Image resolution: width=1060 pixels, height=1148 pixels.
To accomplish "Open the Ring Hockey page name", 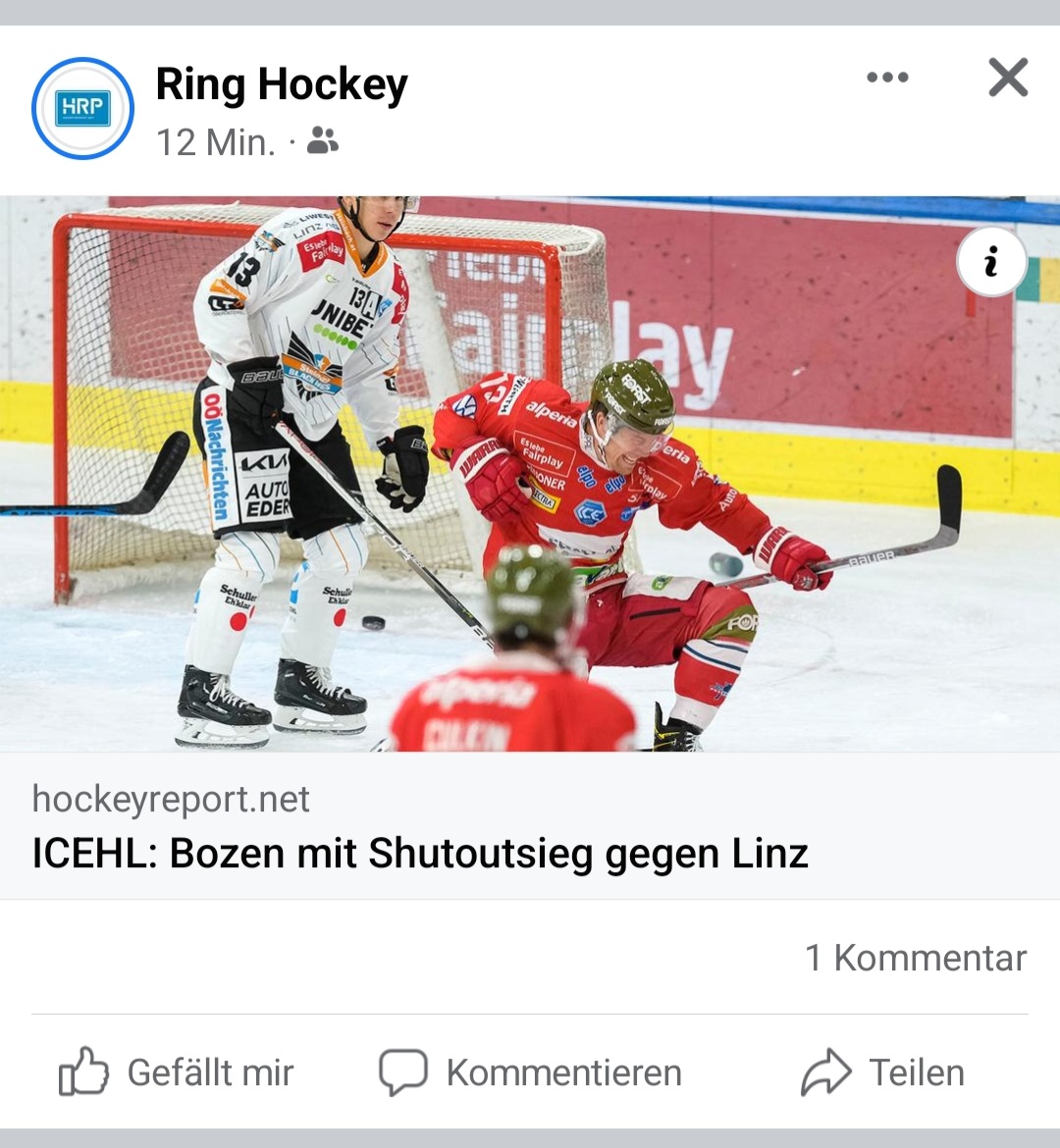I will coord(282,84).
